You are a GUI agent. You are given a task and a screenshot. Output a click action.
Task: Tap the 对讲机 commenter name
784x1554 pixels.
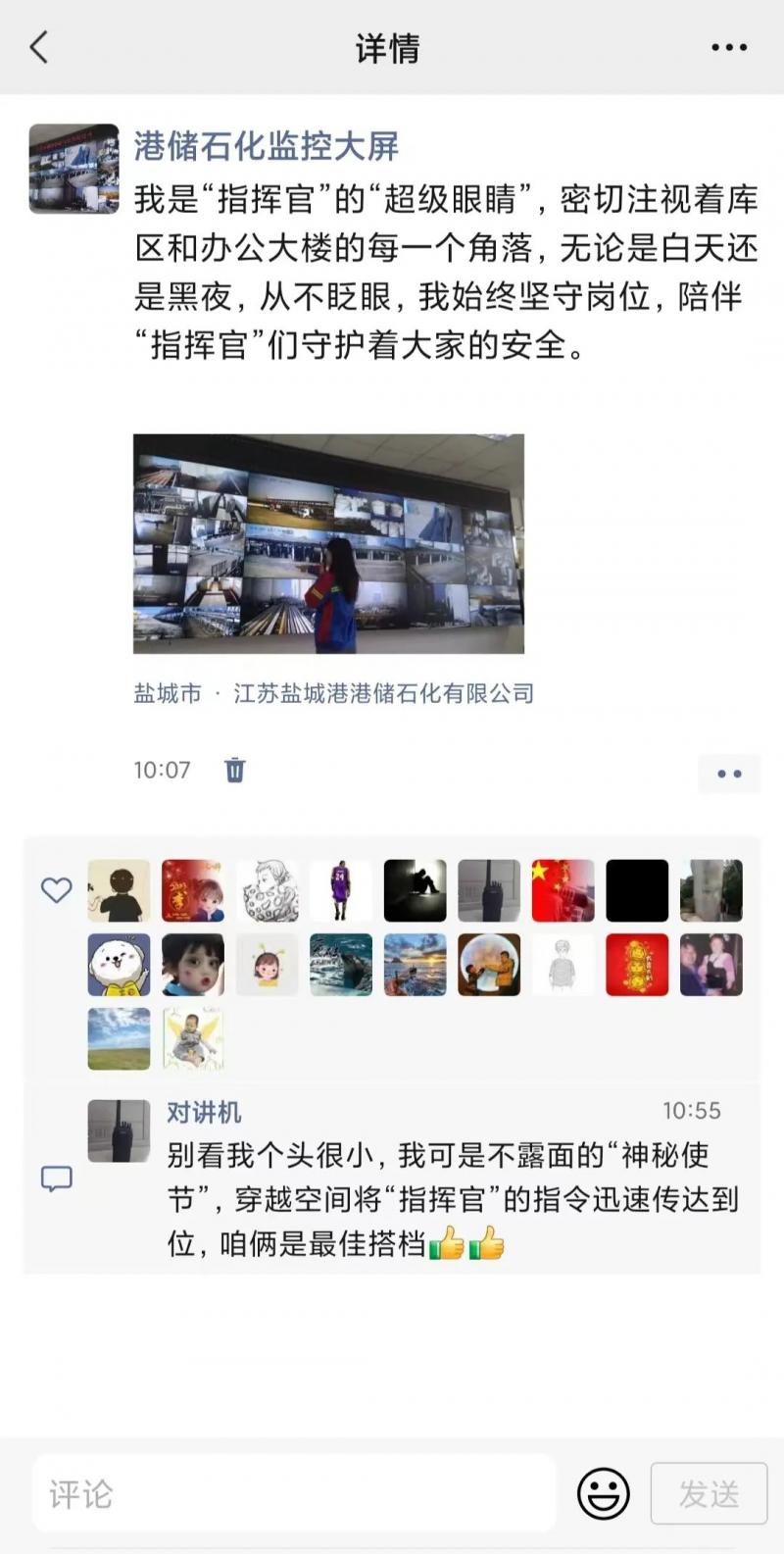point(204,1112)
